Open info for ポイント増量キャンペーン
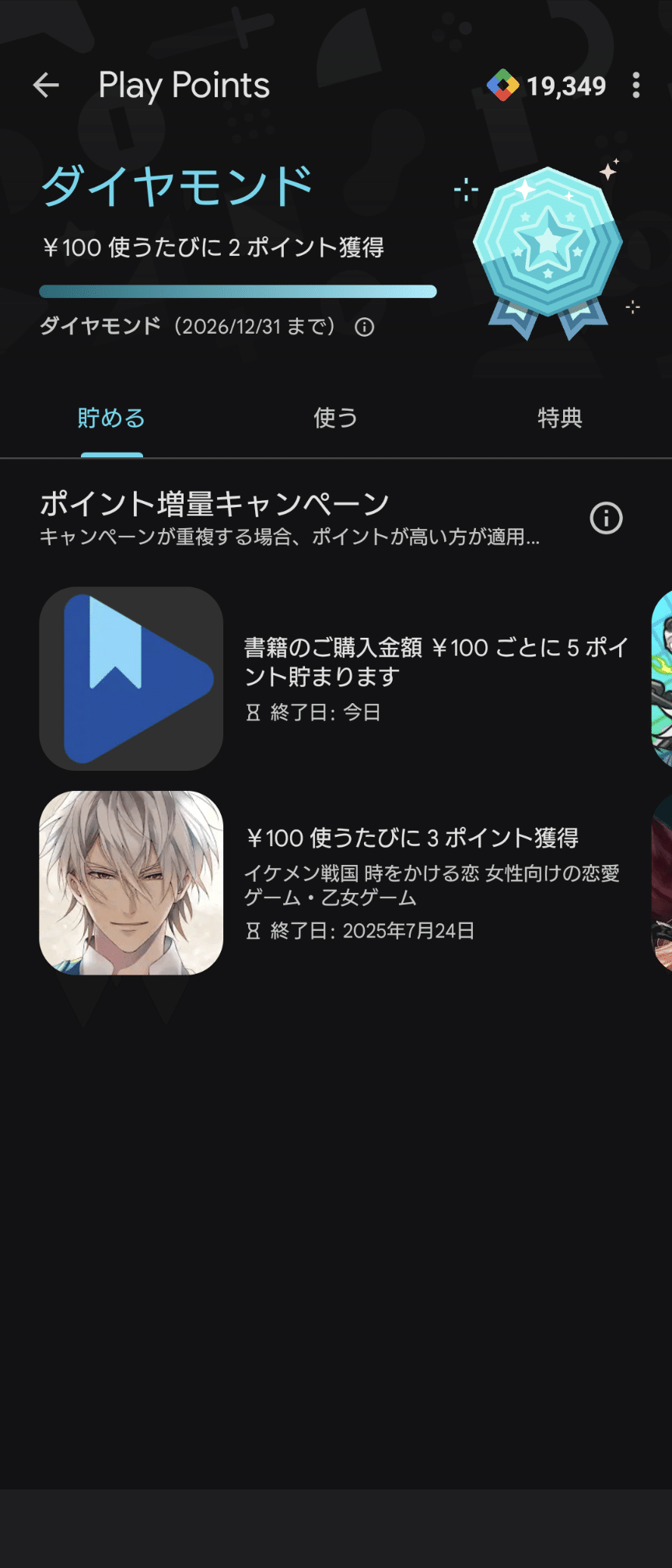 tap(606, 518)
